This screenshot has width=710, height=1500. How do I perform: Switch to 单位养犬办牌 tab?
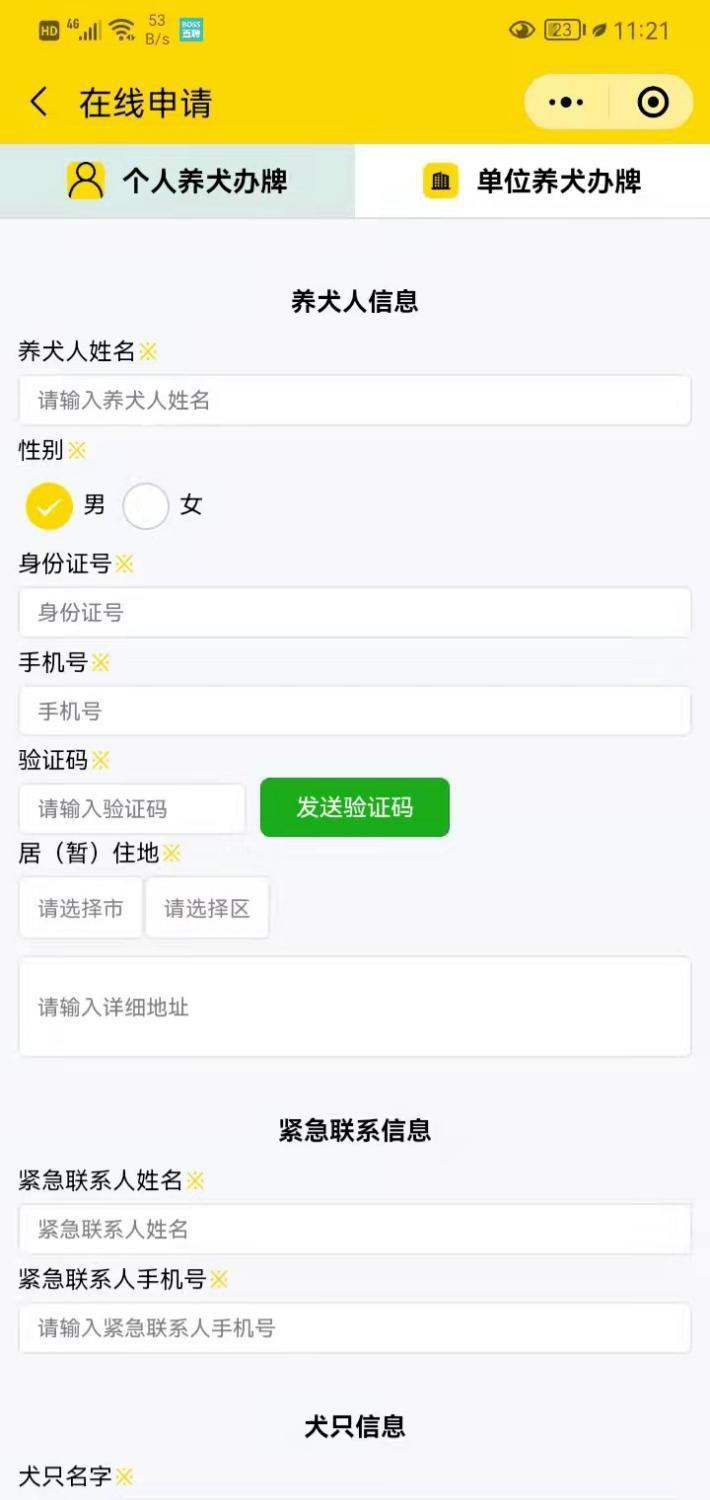pyautogui.click(x=532, y=181)
